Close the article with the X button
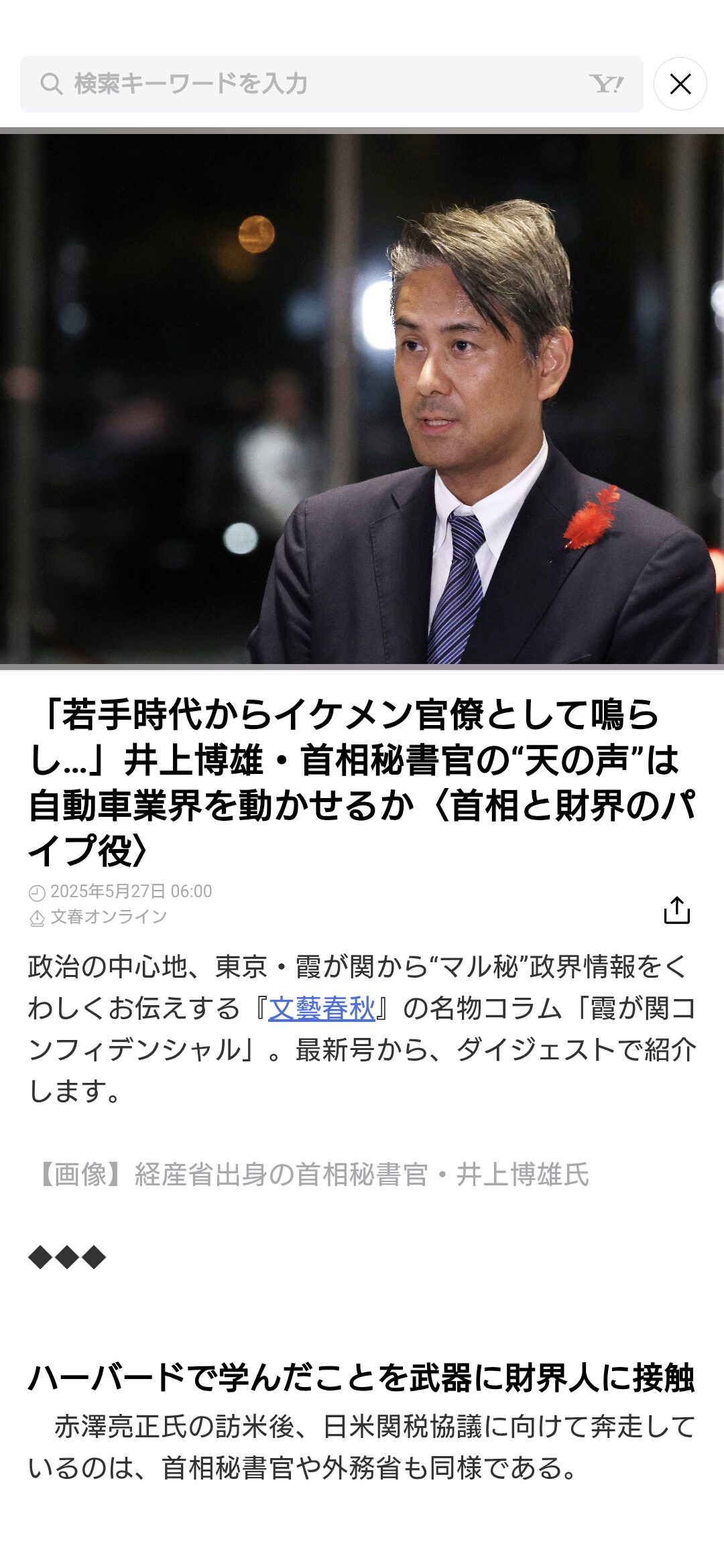 (680, 84)
